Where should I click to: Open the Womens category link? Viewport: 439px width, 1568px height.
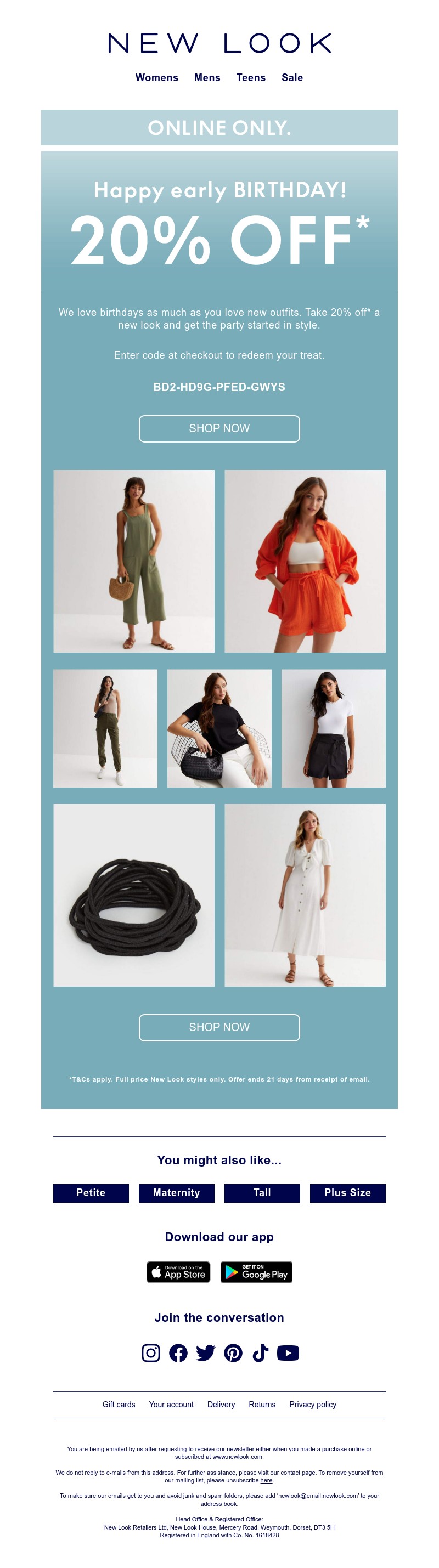click(156, 77)
